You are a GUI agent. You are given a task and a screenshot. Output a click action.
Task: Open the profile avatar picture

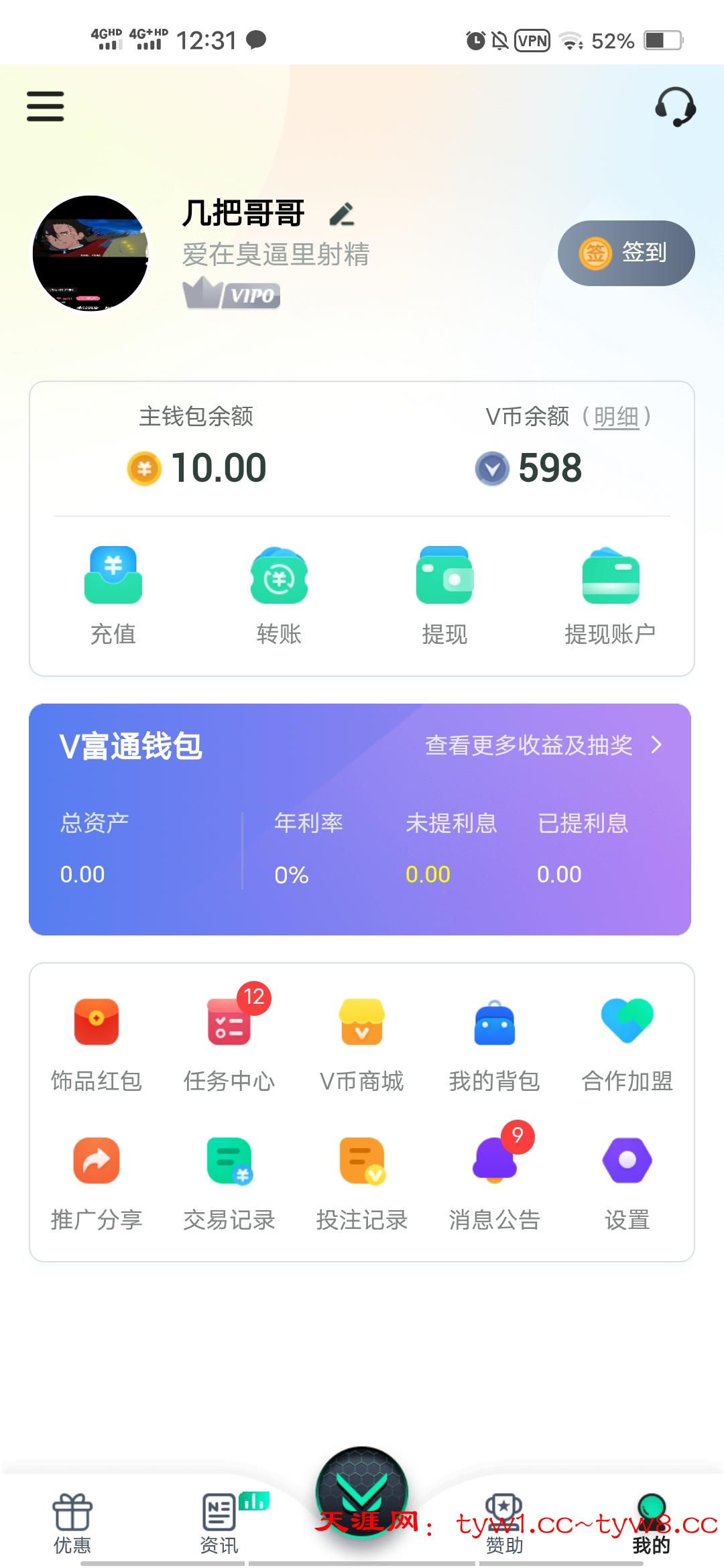pos(90,253)
